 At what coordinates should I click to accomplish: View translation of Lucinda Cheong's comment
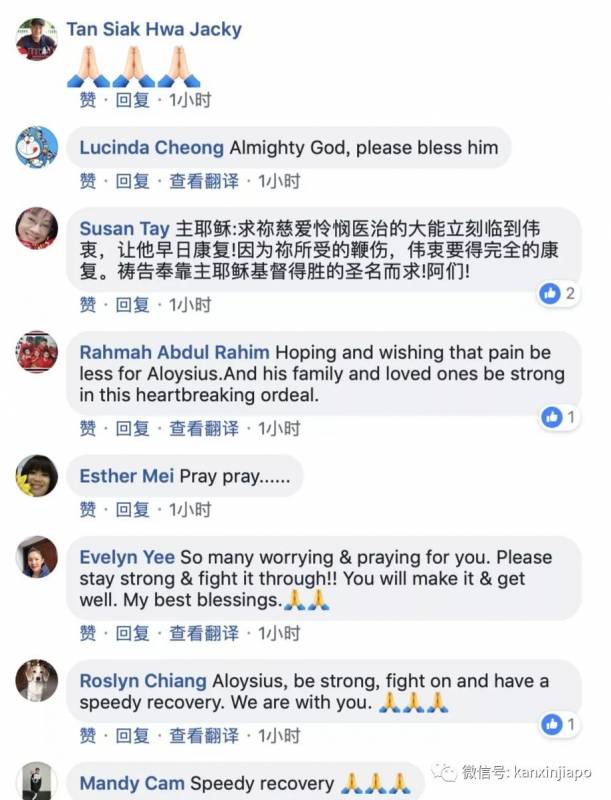[204, 181]
